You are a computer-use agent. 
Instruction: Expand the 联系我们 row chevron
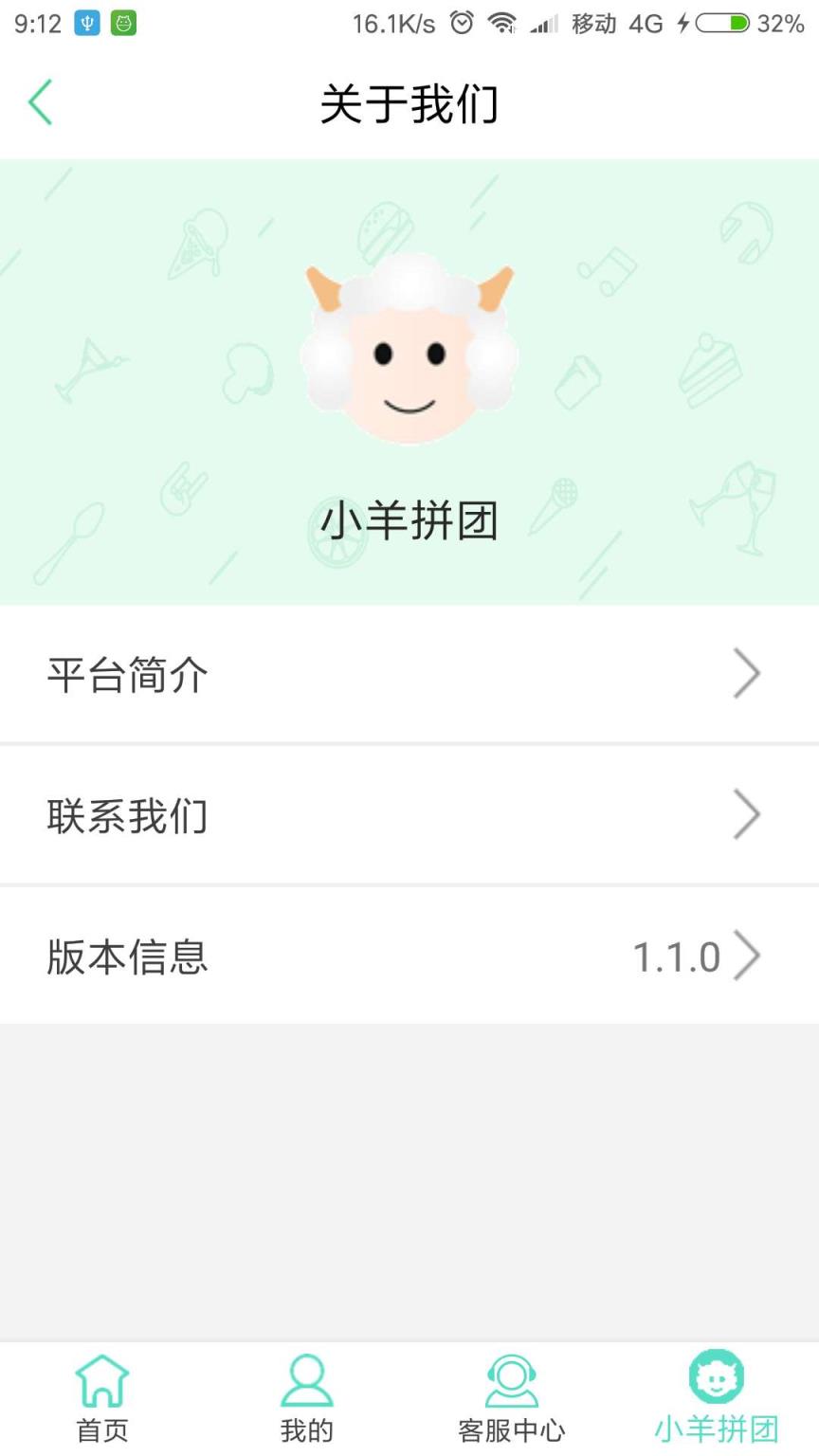tap(749, 815)
